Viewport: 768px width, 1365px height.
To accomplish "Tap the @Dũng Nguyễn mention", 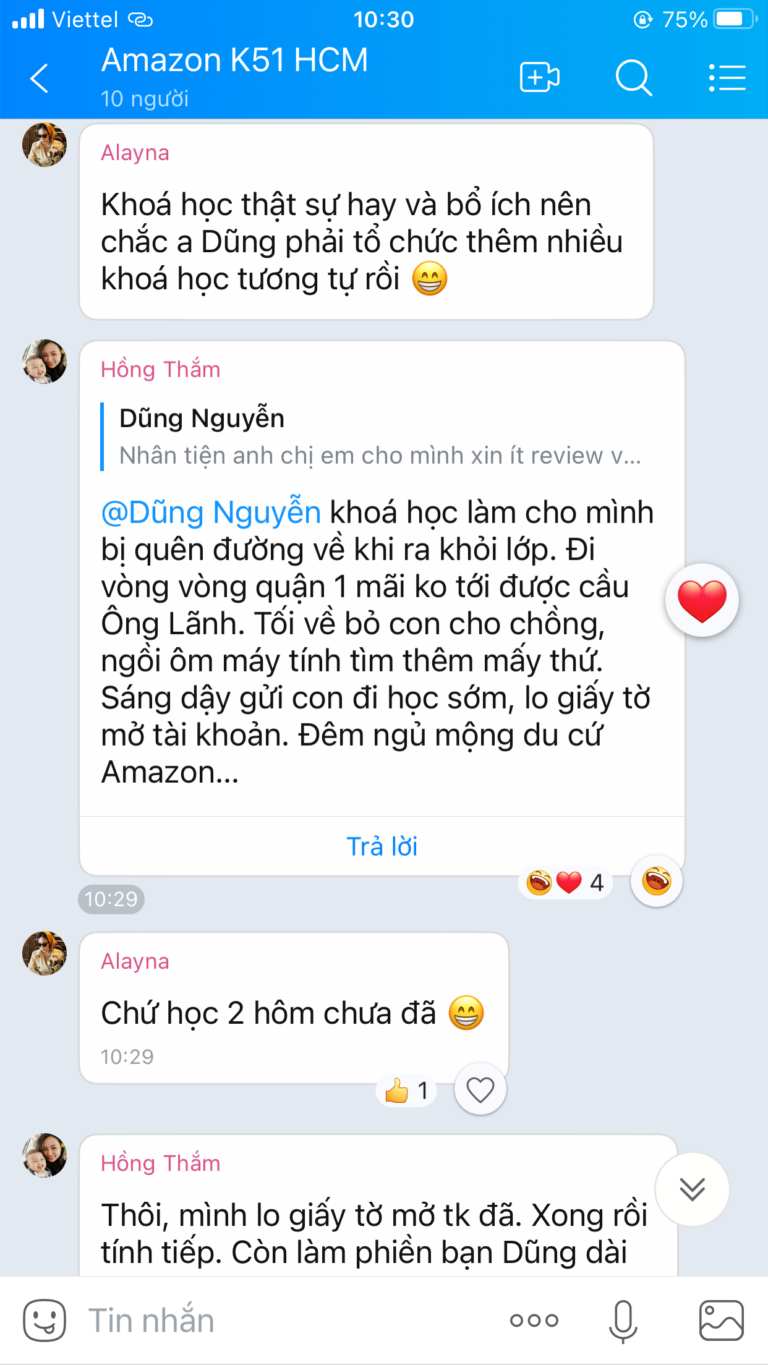I will click(x=211, y=513).
